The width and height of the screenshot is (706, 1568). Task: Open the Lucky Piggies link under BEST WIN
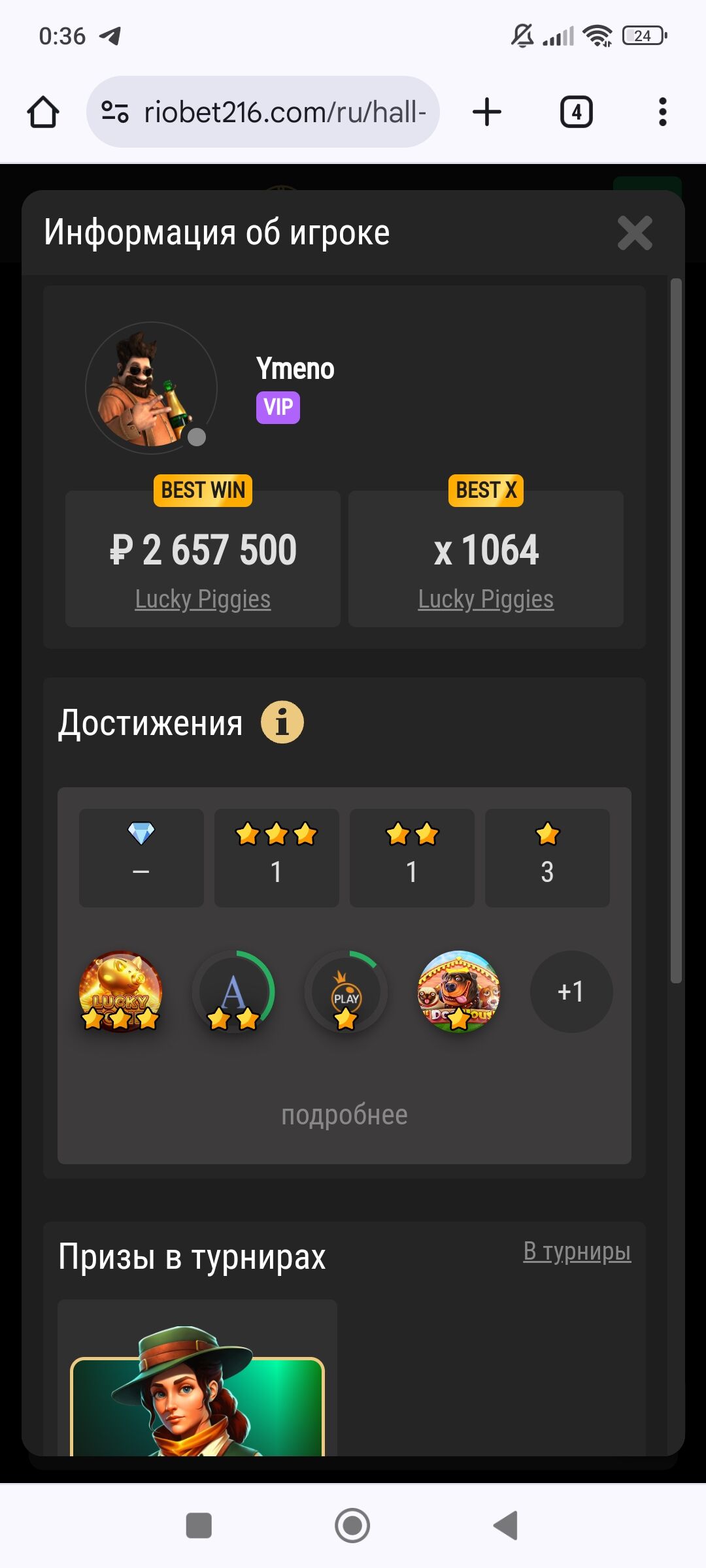[203, 599]
